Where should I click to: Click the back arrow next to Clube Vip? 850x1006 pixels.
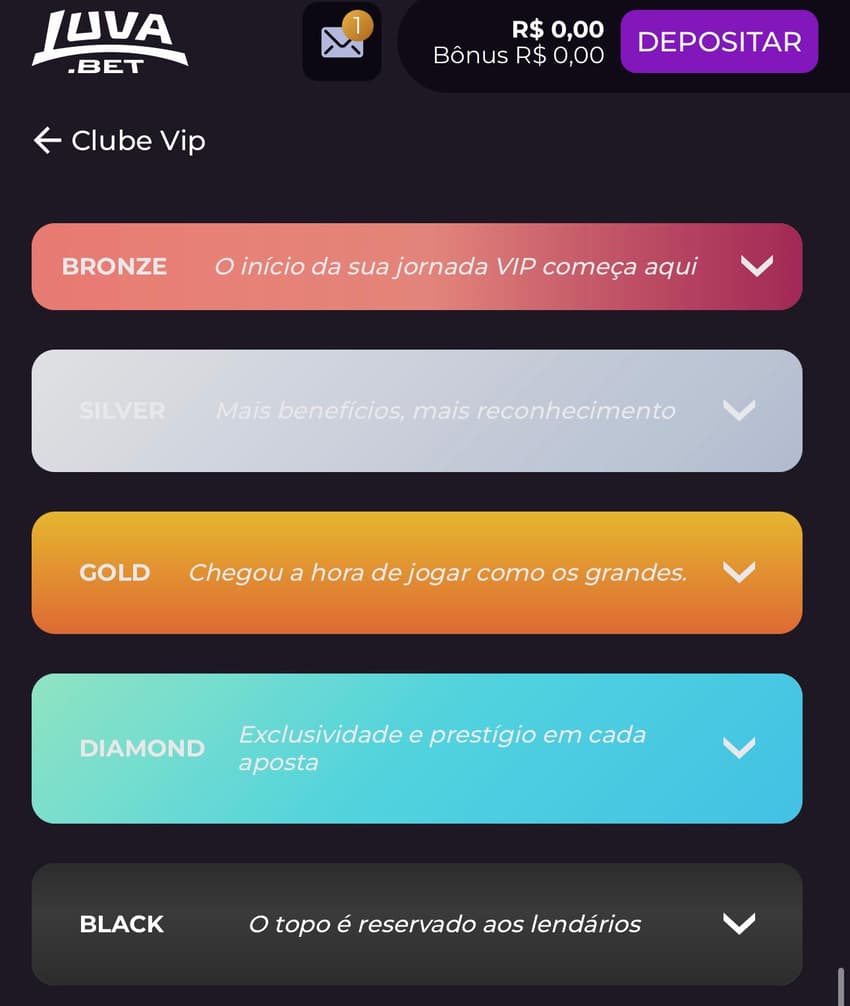46,141
